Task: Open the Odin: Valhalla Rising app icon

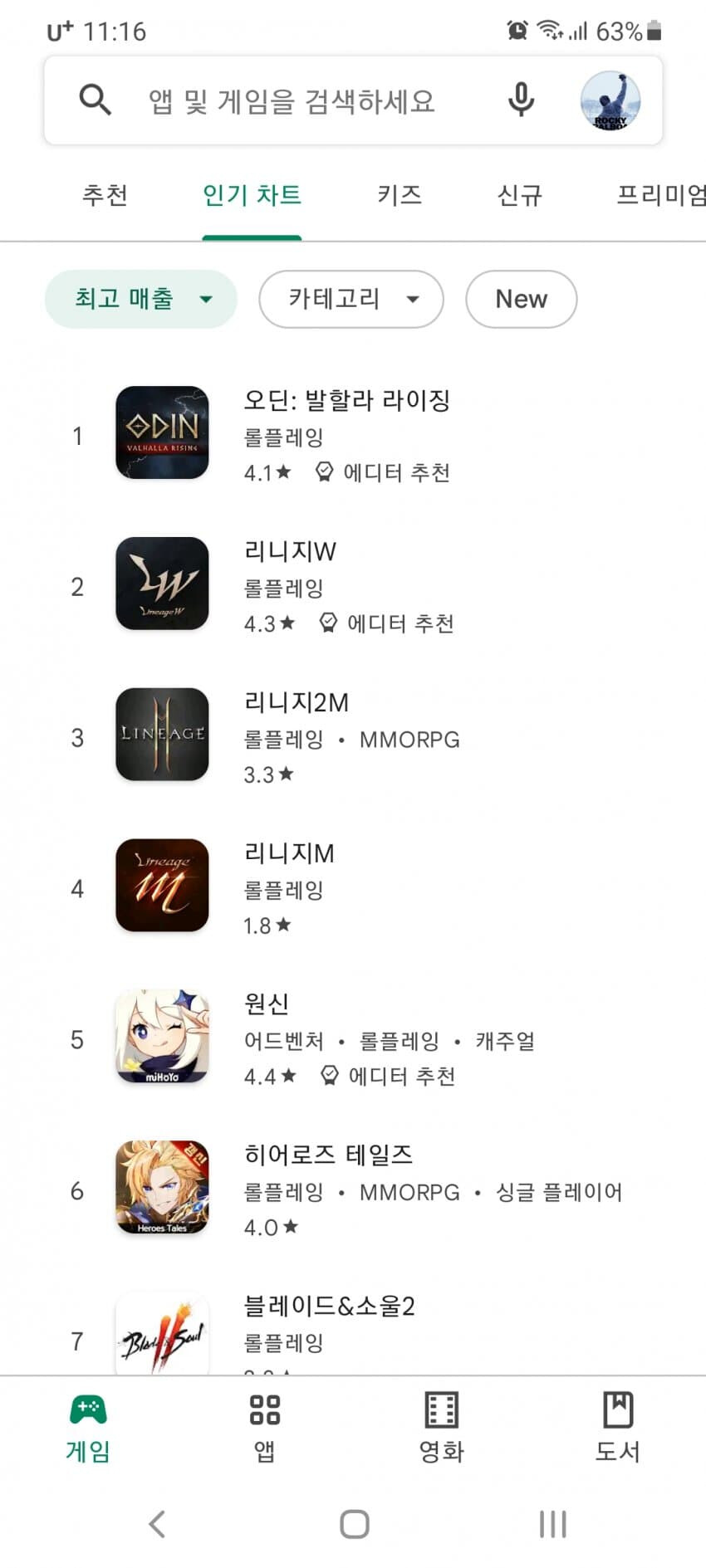Action: pos(161,433)
